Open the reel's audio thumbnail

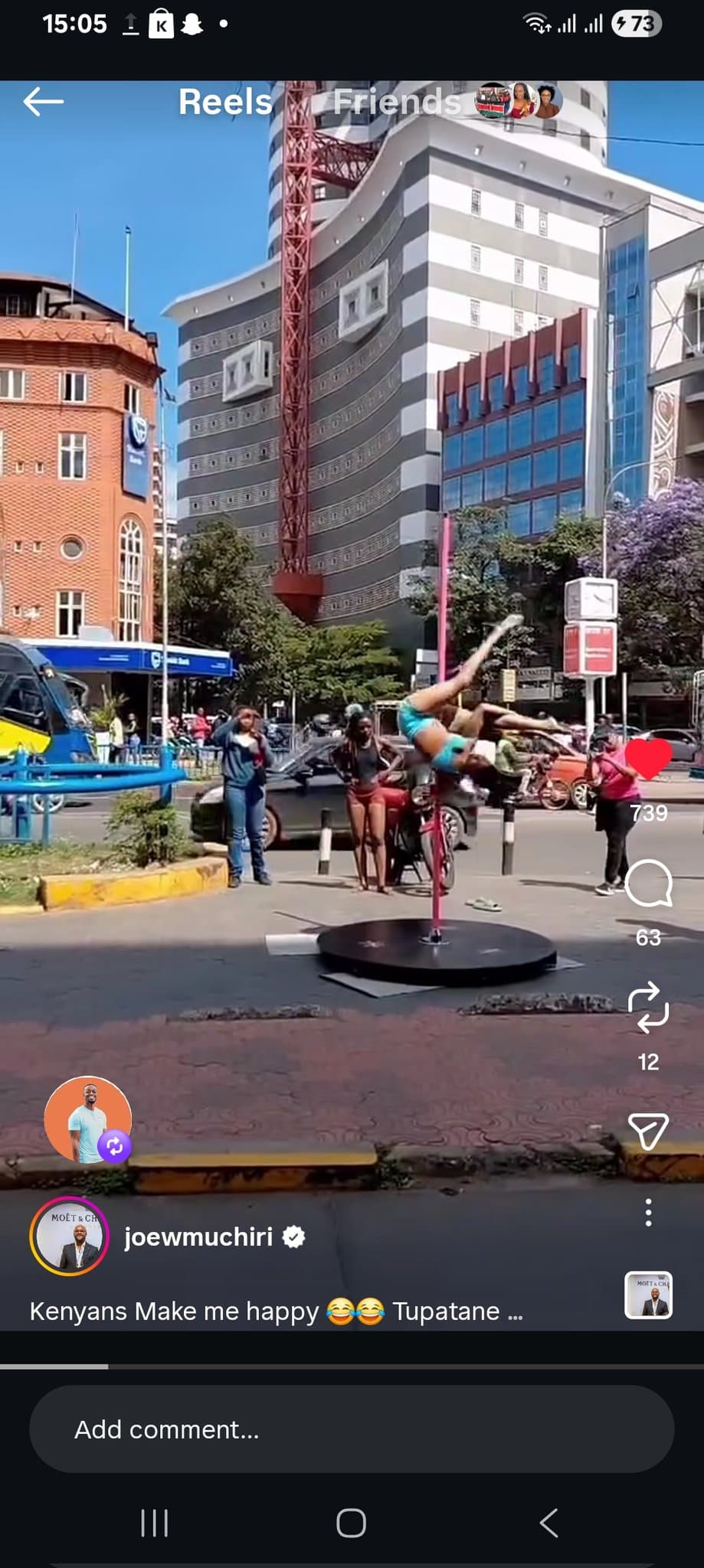(x=648, y=1295)
